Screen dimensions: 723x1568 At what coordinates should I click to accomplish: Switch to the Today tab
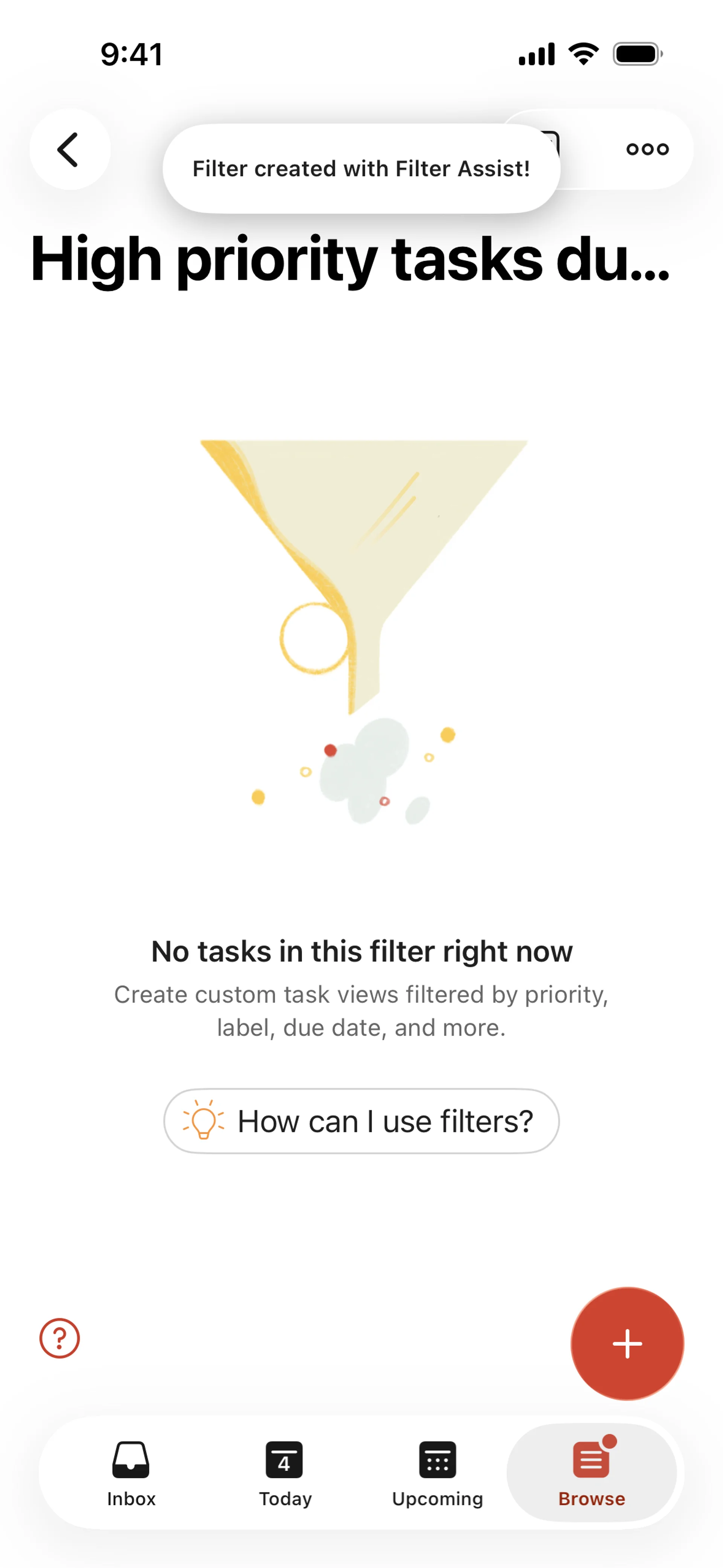285,1473
